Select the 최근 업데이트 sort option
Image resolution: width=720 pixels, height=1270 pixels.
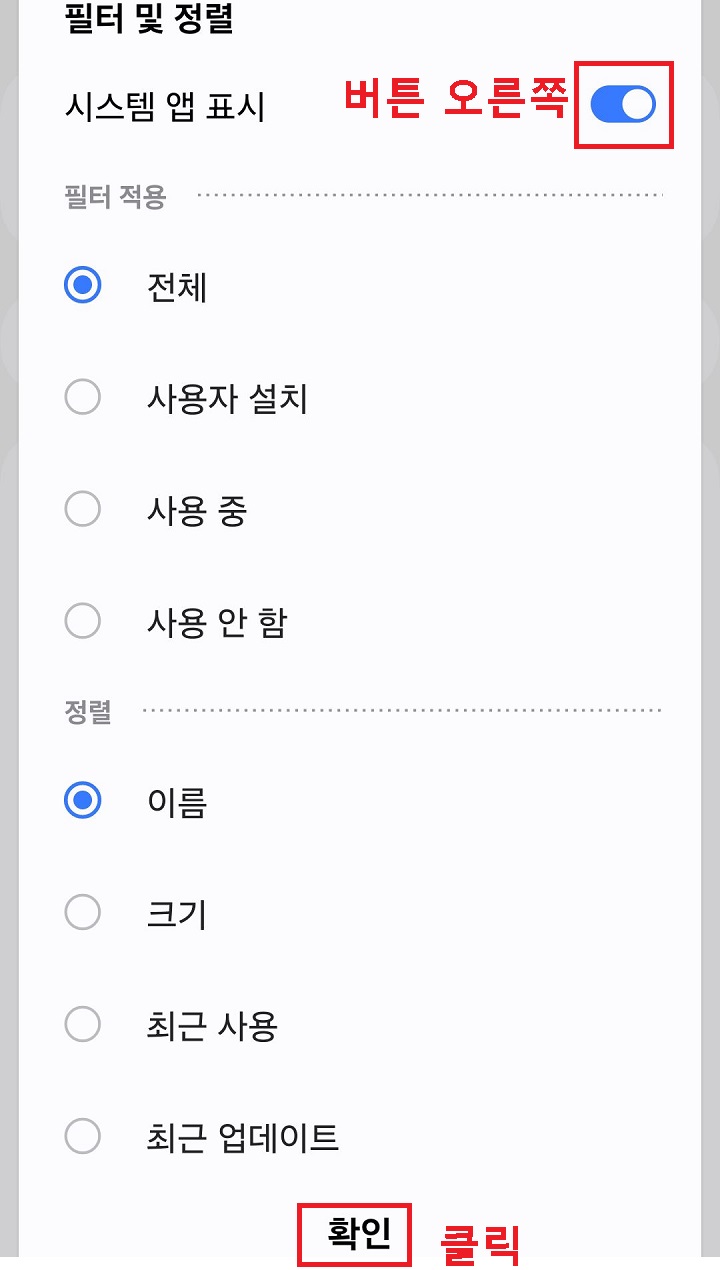pos(83,1137)
